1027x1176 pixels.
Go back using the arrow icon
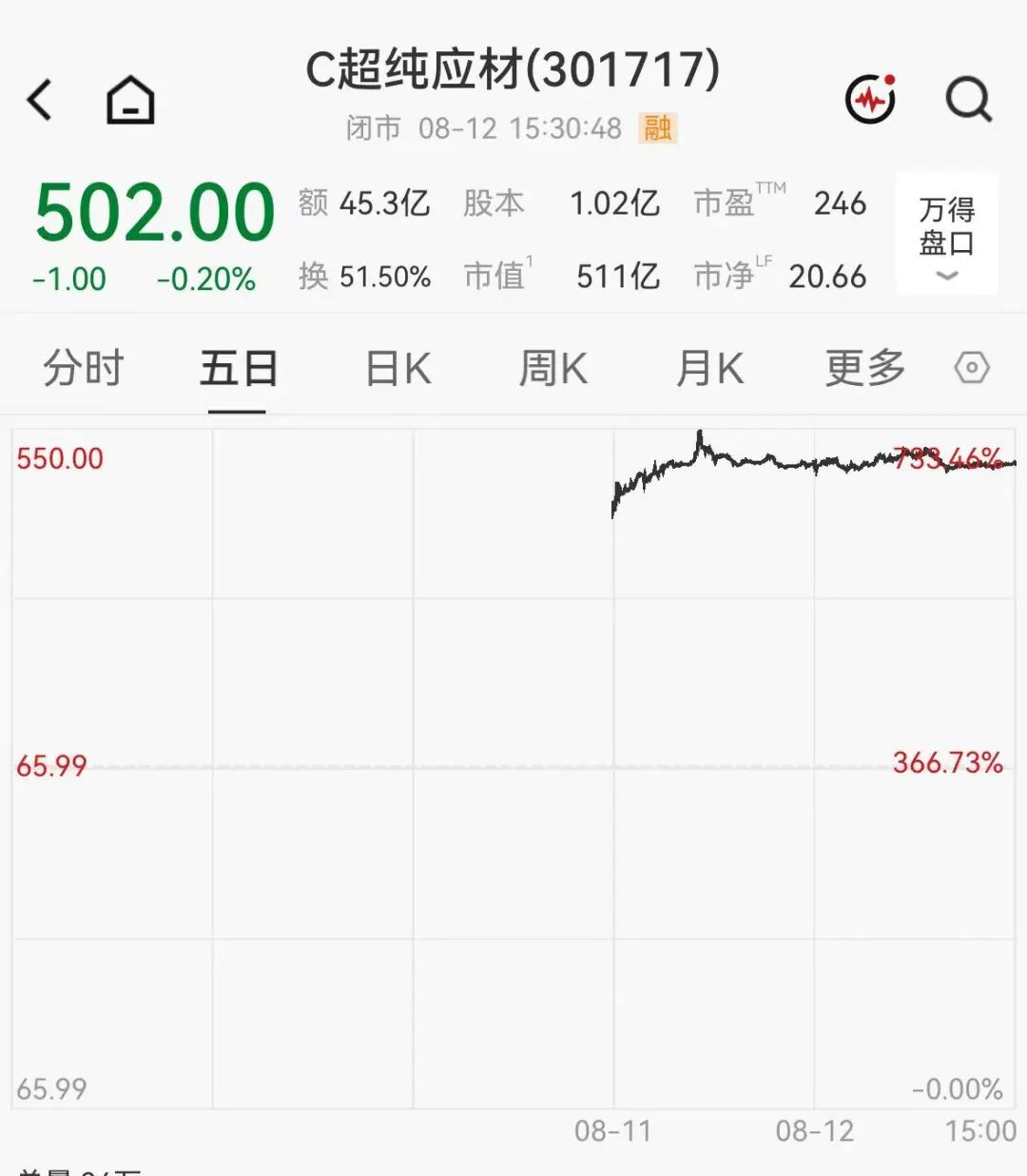(39, 100)
